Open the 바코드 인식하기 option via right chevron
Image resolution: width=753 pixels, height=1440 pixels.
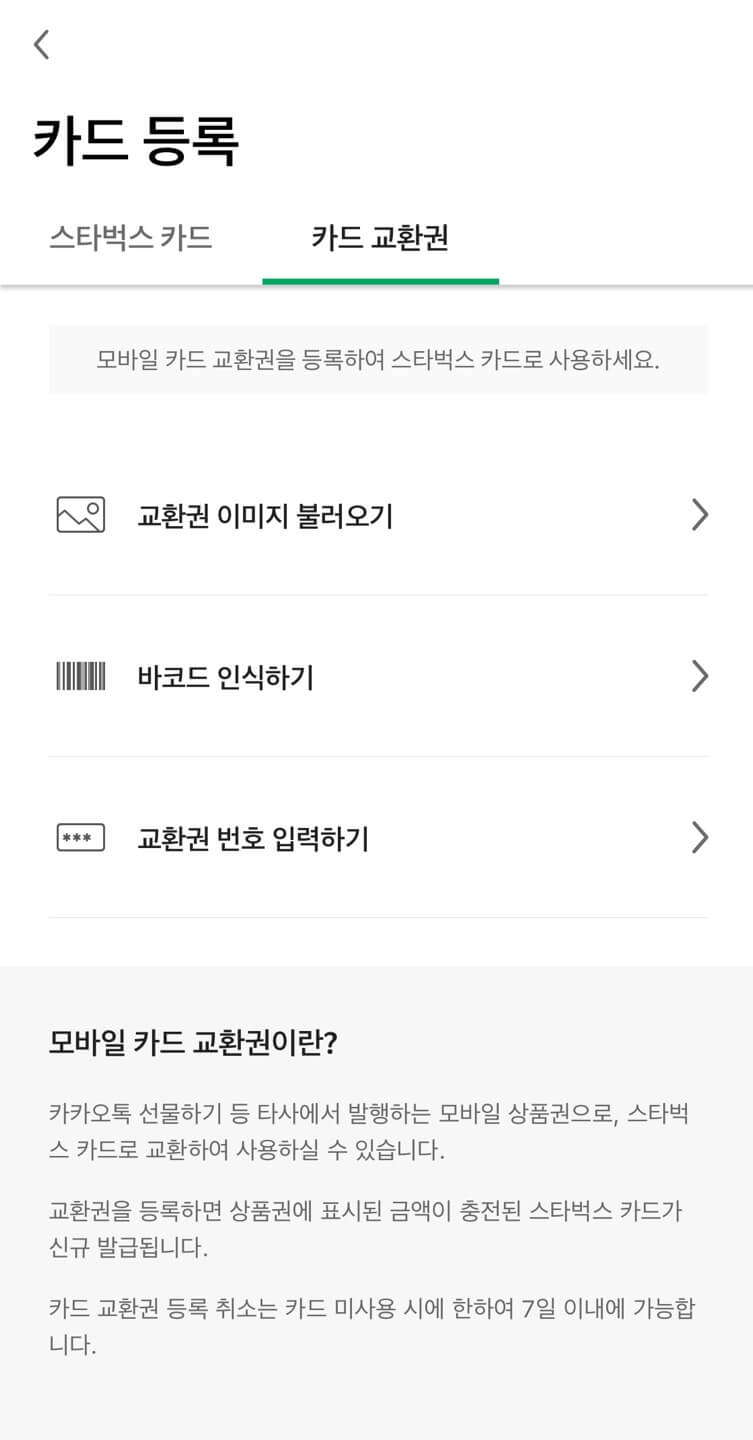pos(700,676)
